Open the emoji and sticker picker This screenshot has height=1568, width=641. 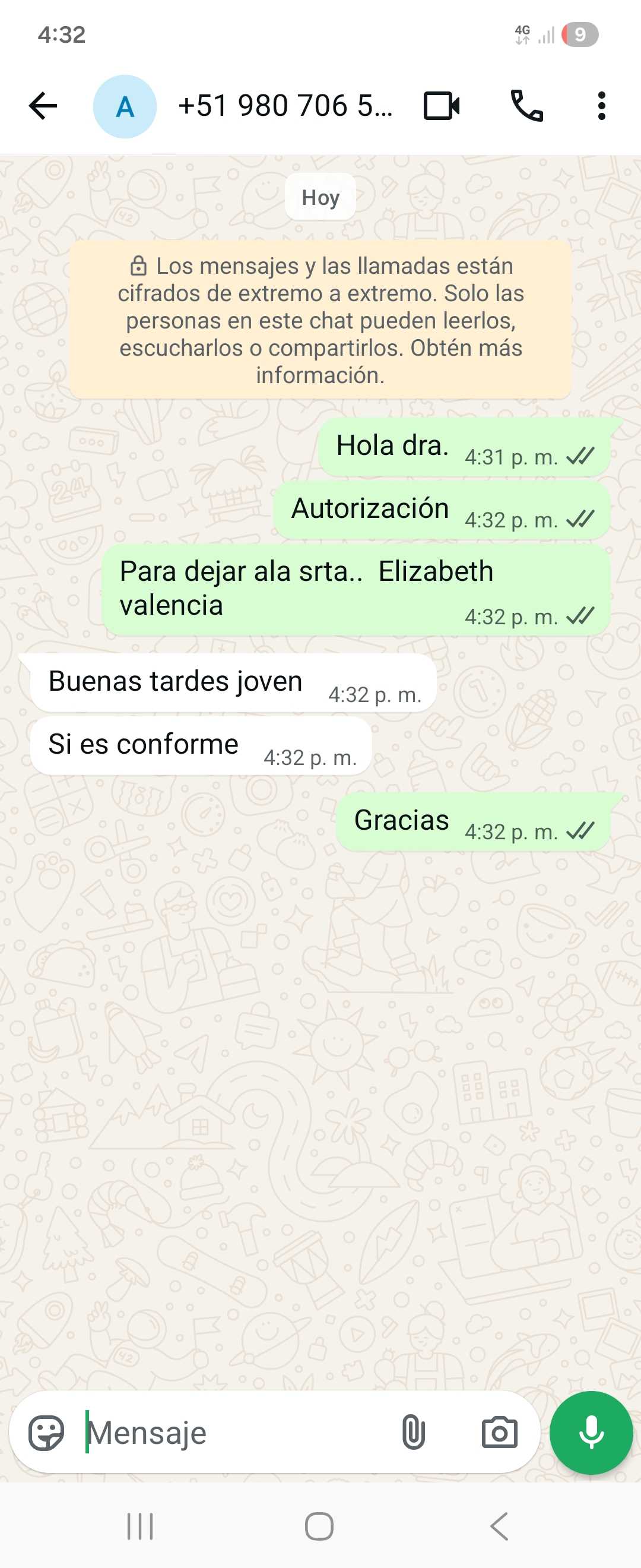46,1432
